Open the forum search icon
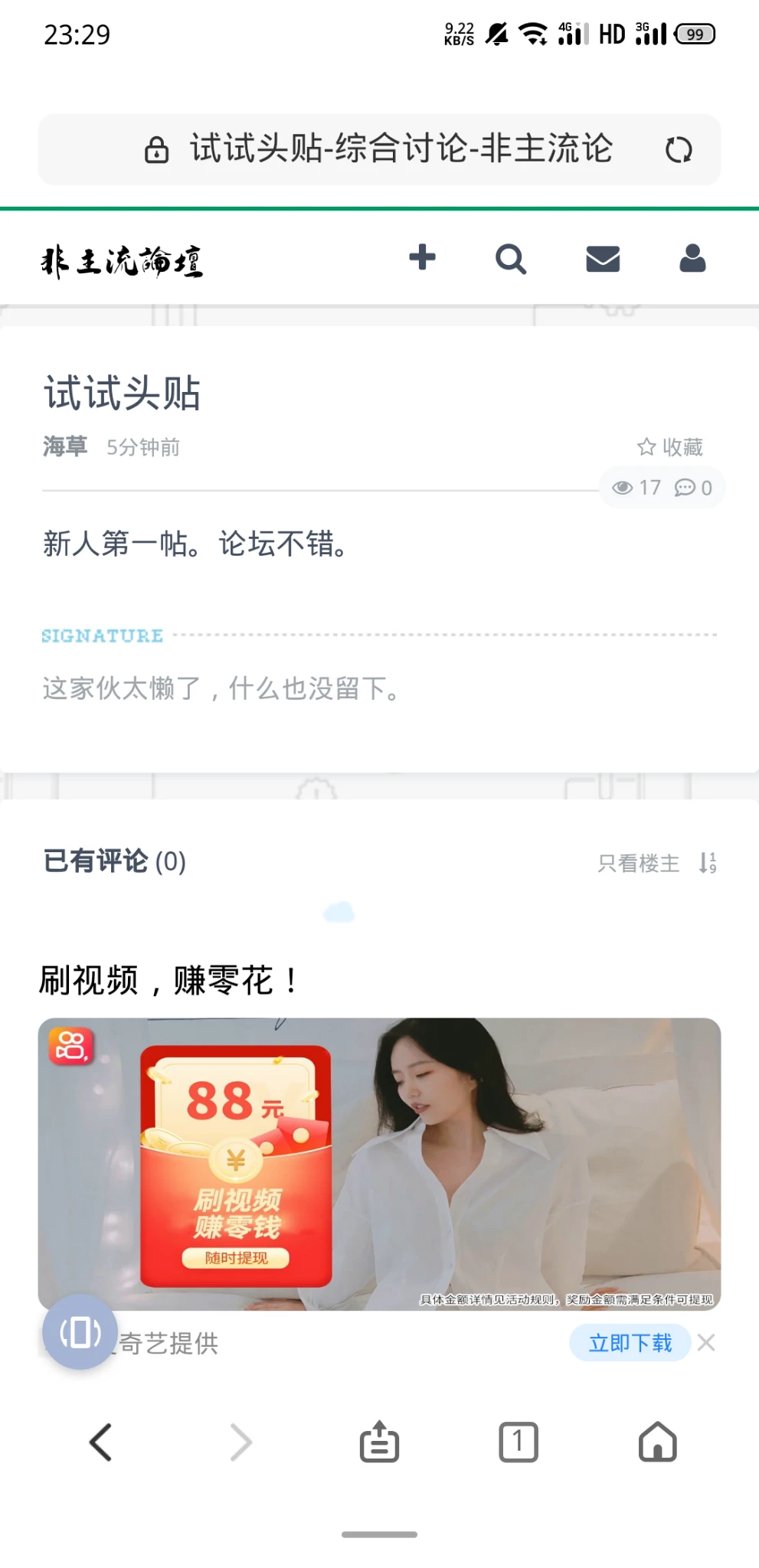Viewport: 759px width, 1568px height. pyautogui.click(x=511, y=259)
